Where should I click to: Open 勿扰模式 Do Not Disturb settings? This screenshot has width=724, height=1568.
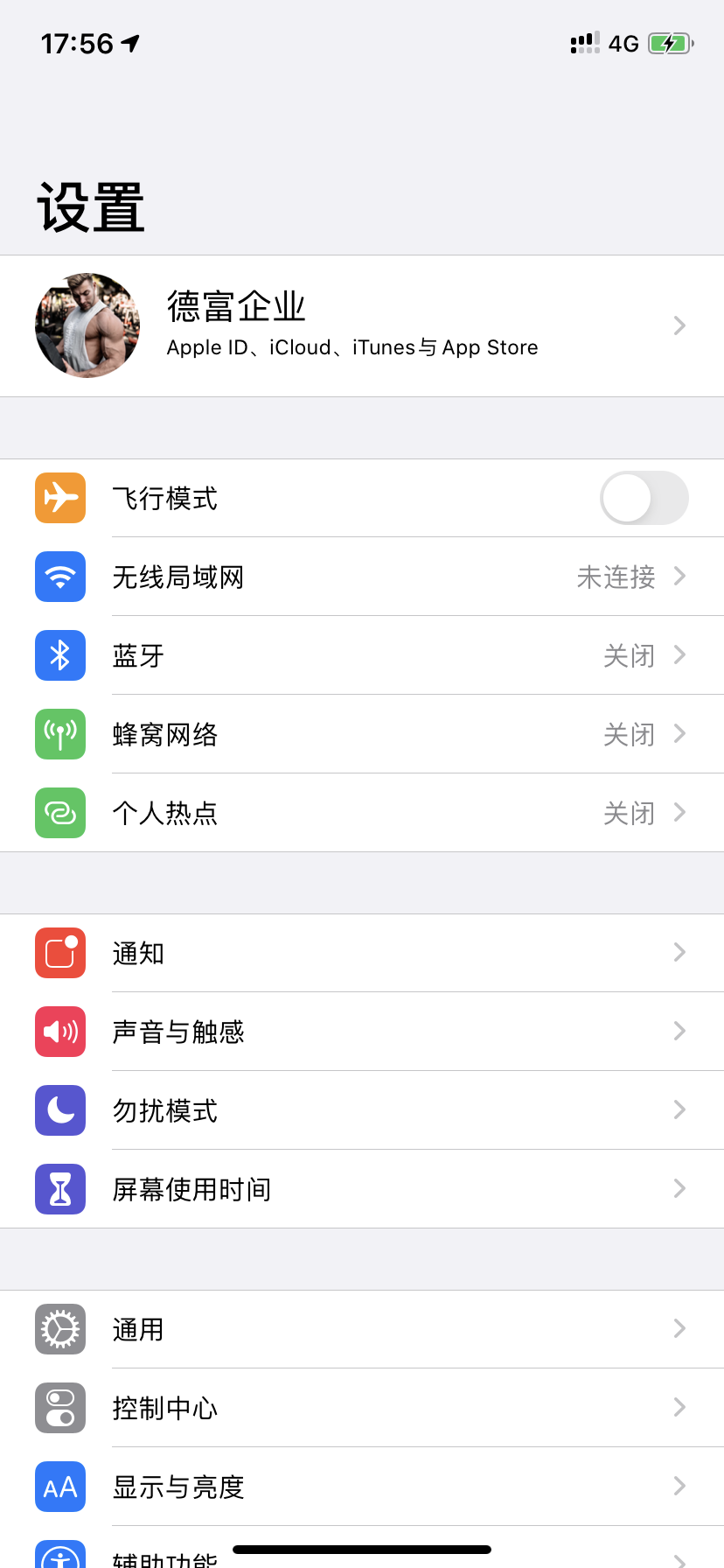click(362, 1110)
